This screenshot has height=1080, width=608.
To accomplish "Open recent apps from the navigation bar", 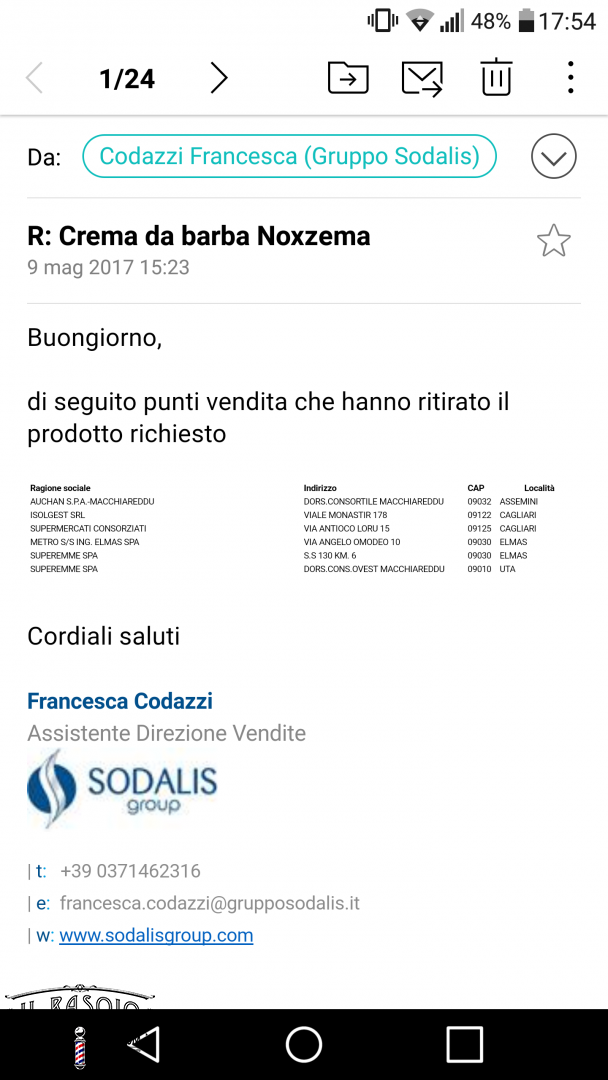I will pos(465,1044).
